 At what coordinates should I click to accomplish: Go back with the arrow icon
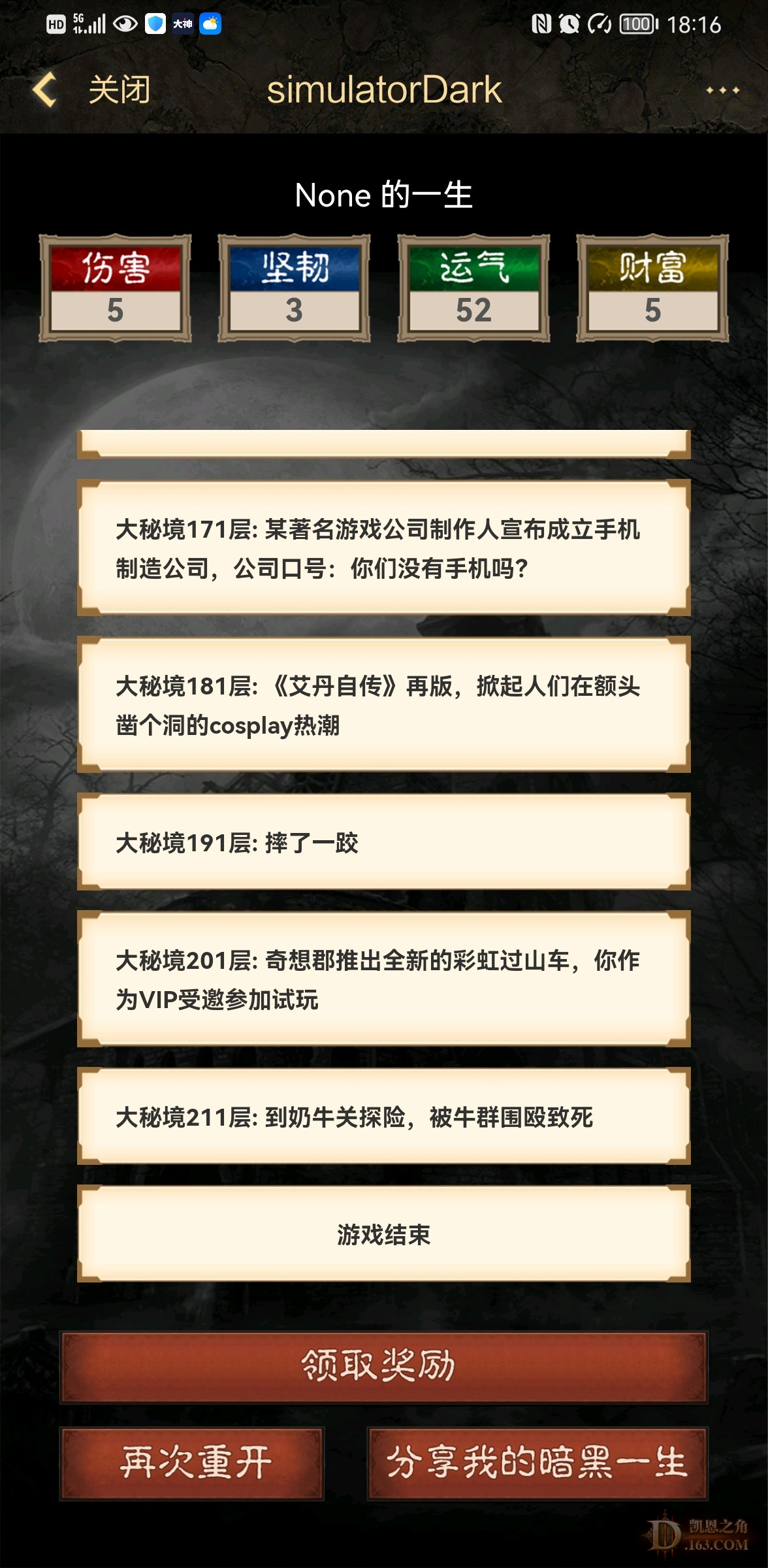pos(44,90)
